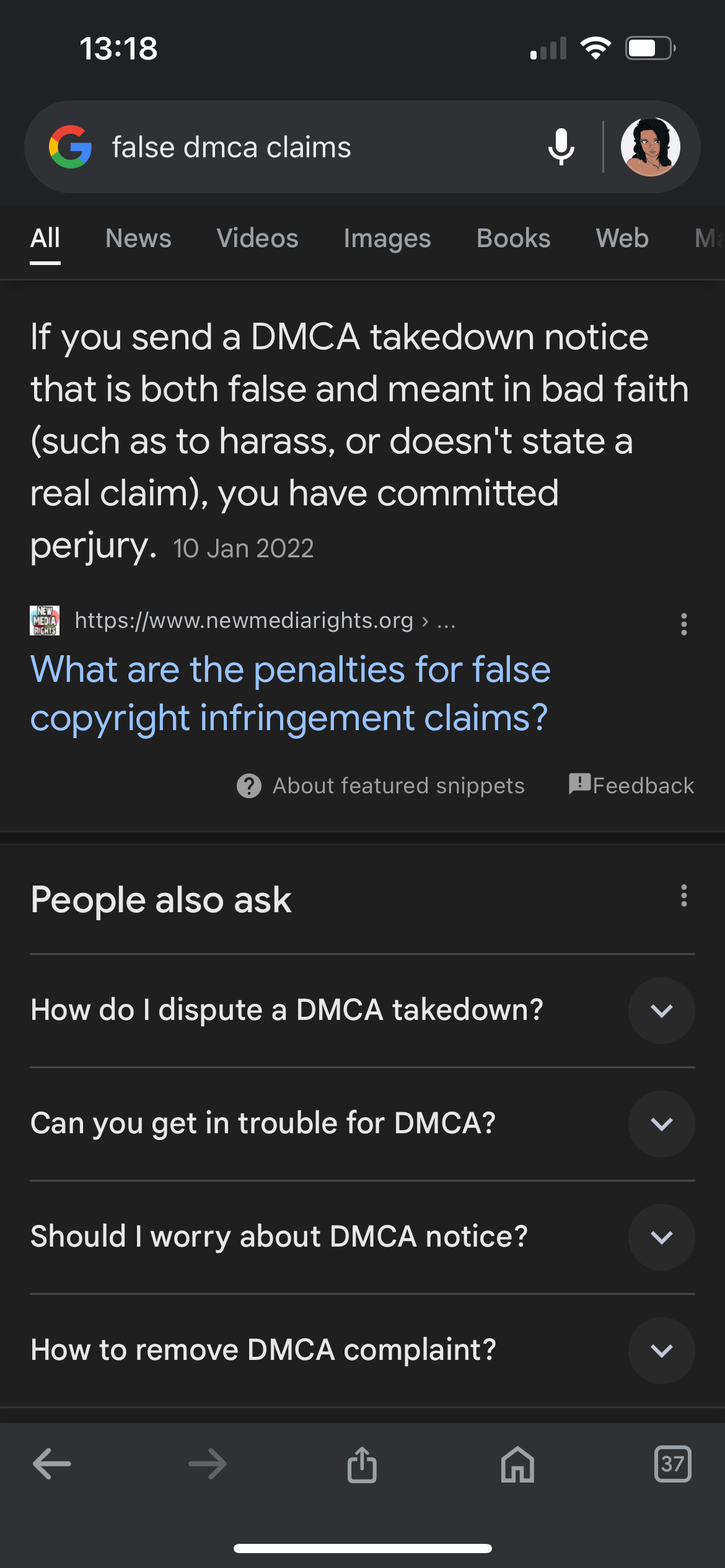Expand Should I worry about DMCA notice?
The height and width of the screenshot is (1568, 725).
(362, 1237)
